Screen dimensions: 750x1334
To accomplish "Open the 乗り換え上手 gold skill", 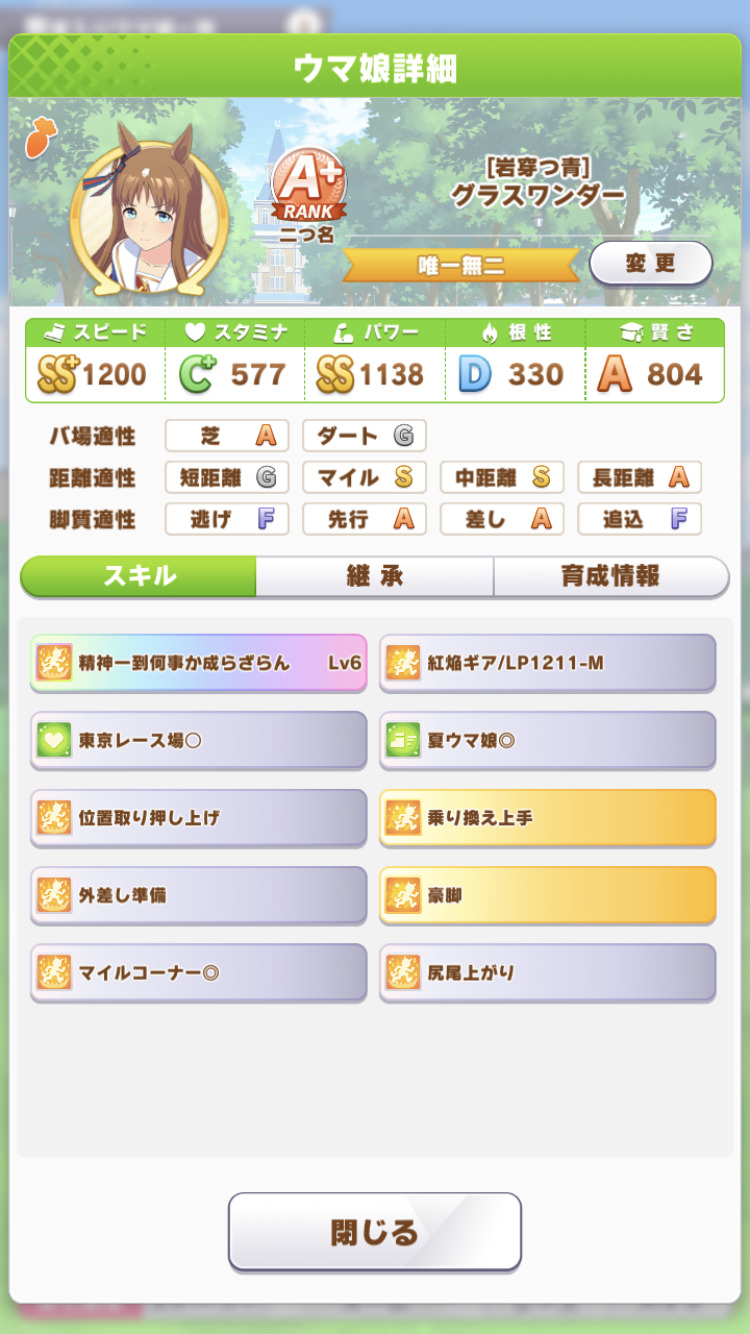I will tap(547, 818).
